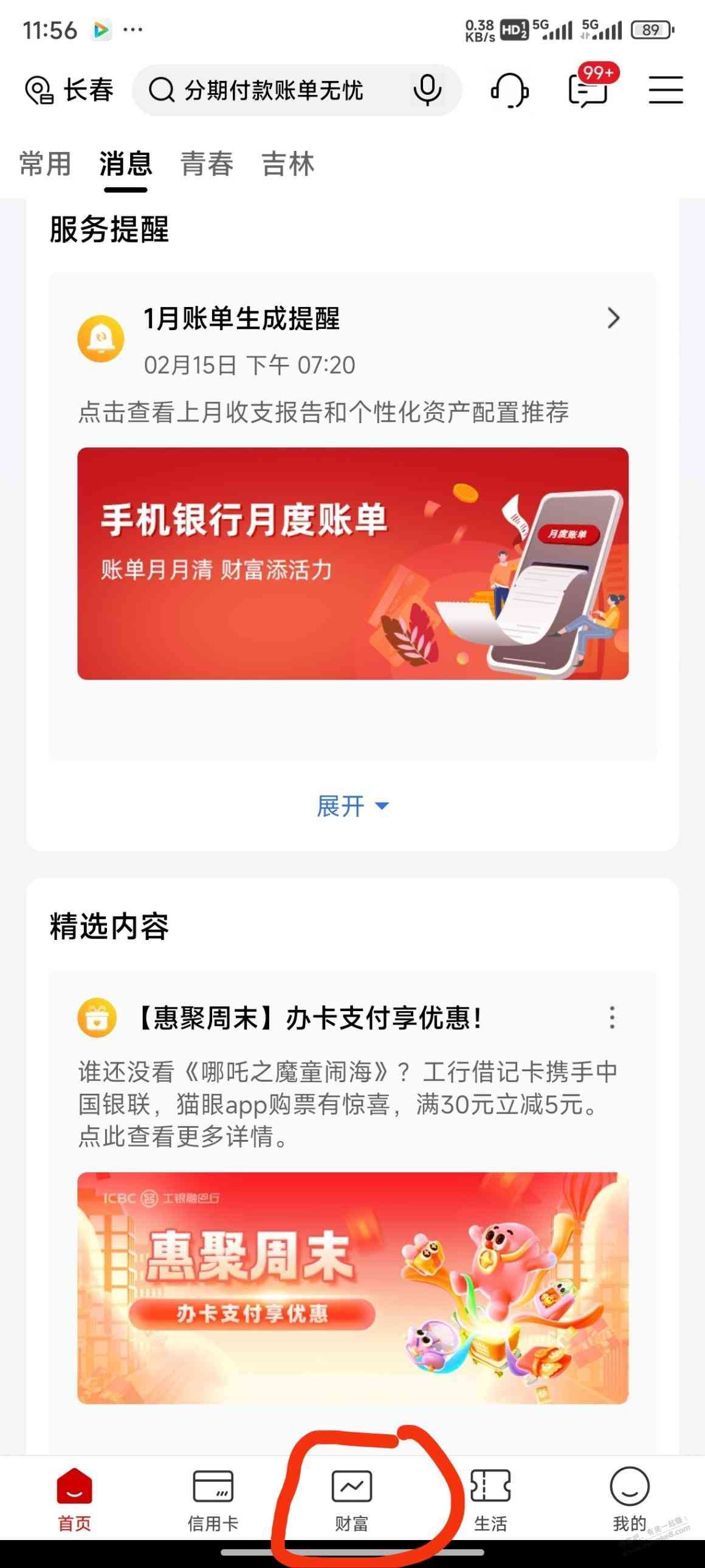Screen dimensions: 705x1568
Task: Go to the 信用卡 tab
Action: (x=213, y=1499)
